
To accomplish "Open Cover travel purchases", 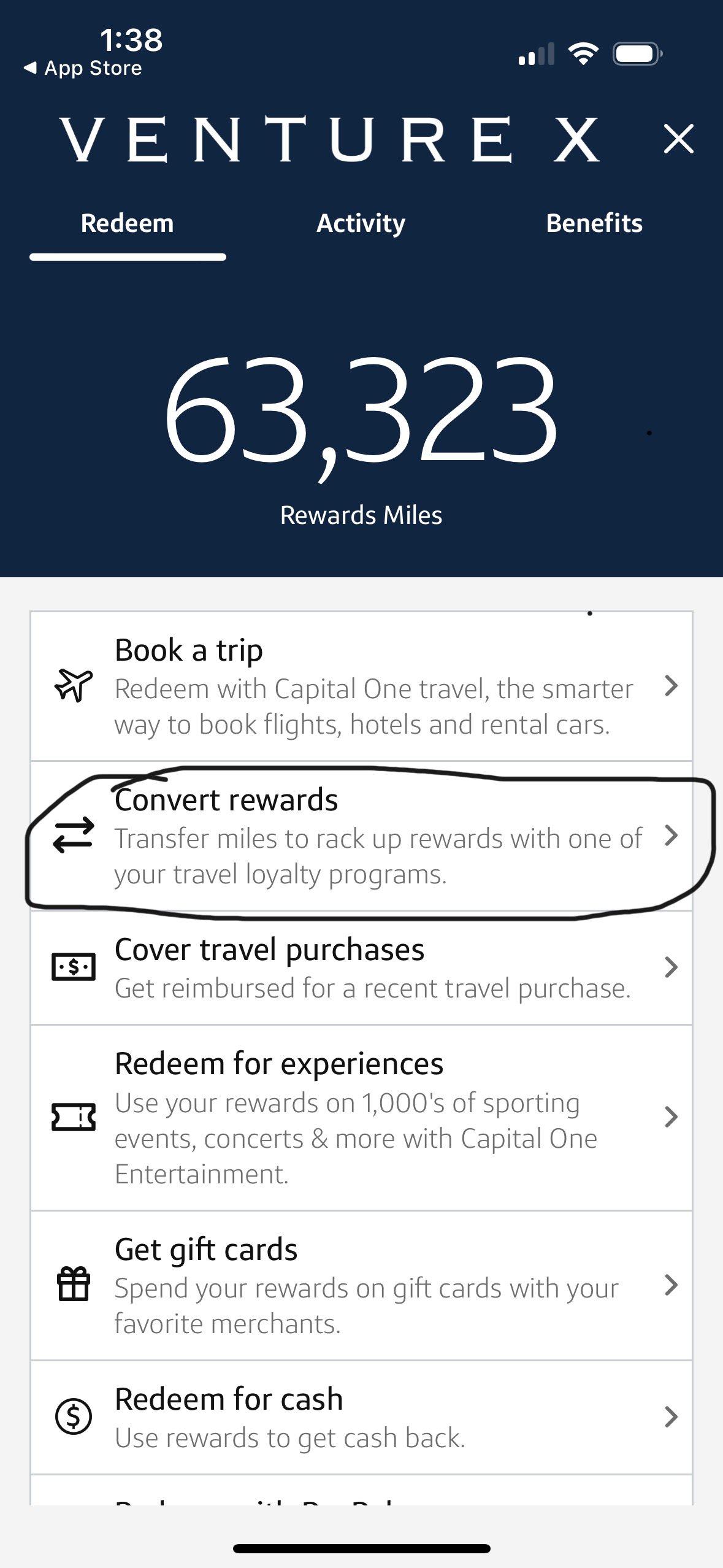I will point(361,968).
